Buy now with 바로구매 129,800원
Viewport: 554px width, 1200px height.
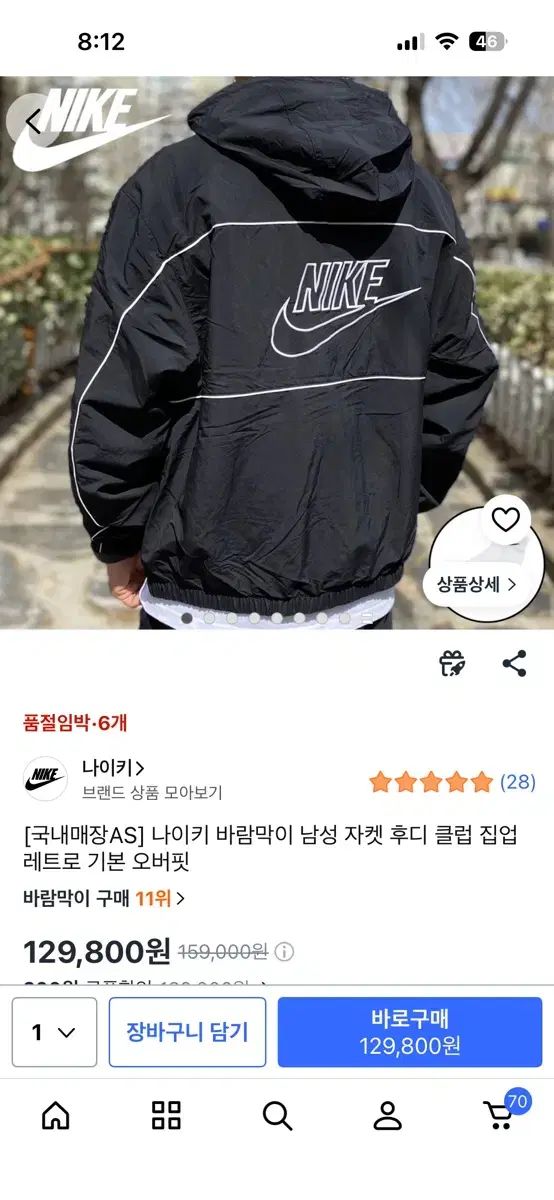coord(410,1032)
